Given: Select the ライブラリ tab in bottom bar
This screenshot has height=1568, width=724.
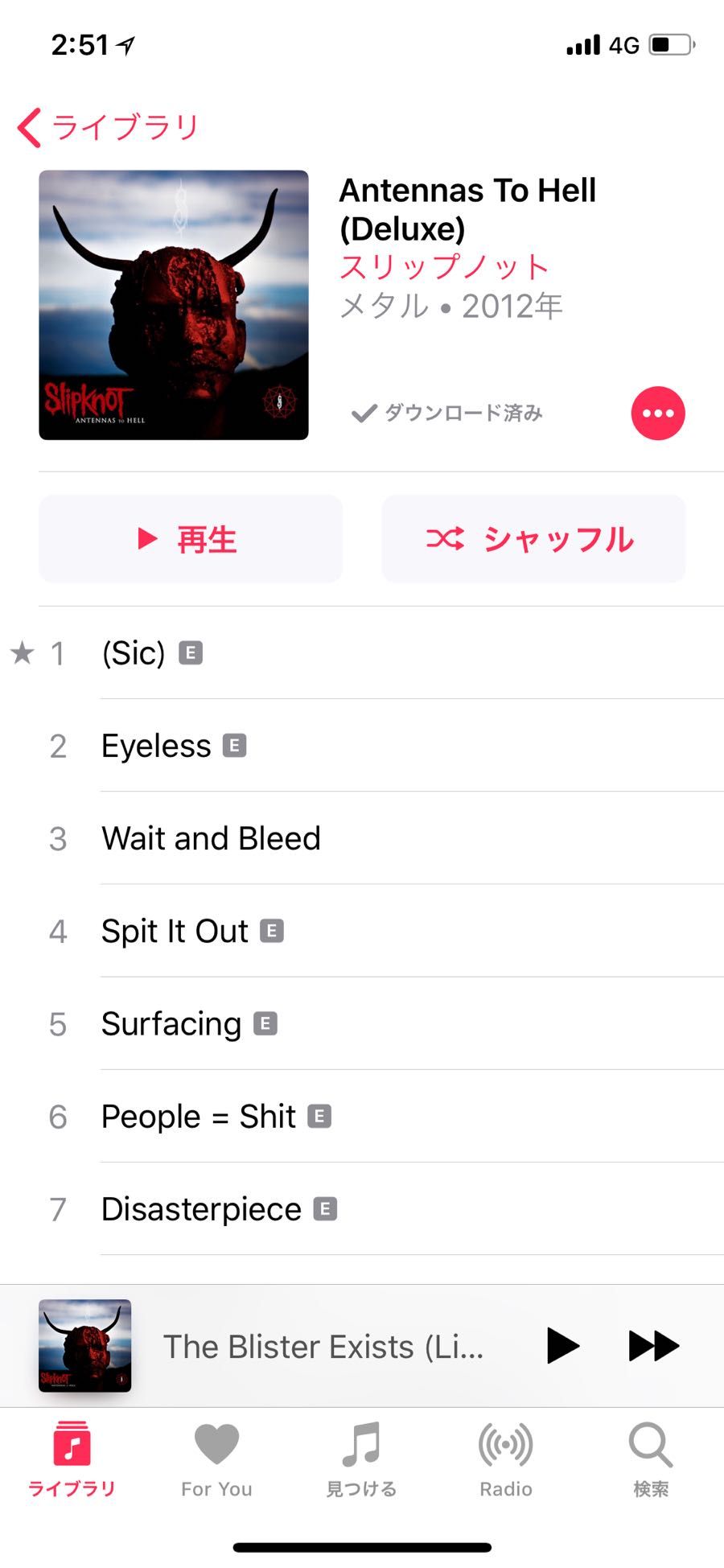Looking at the screenshot, I should (x=72, y=1459).
